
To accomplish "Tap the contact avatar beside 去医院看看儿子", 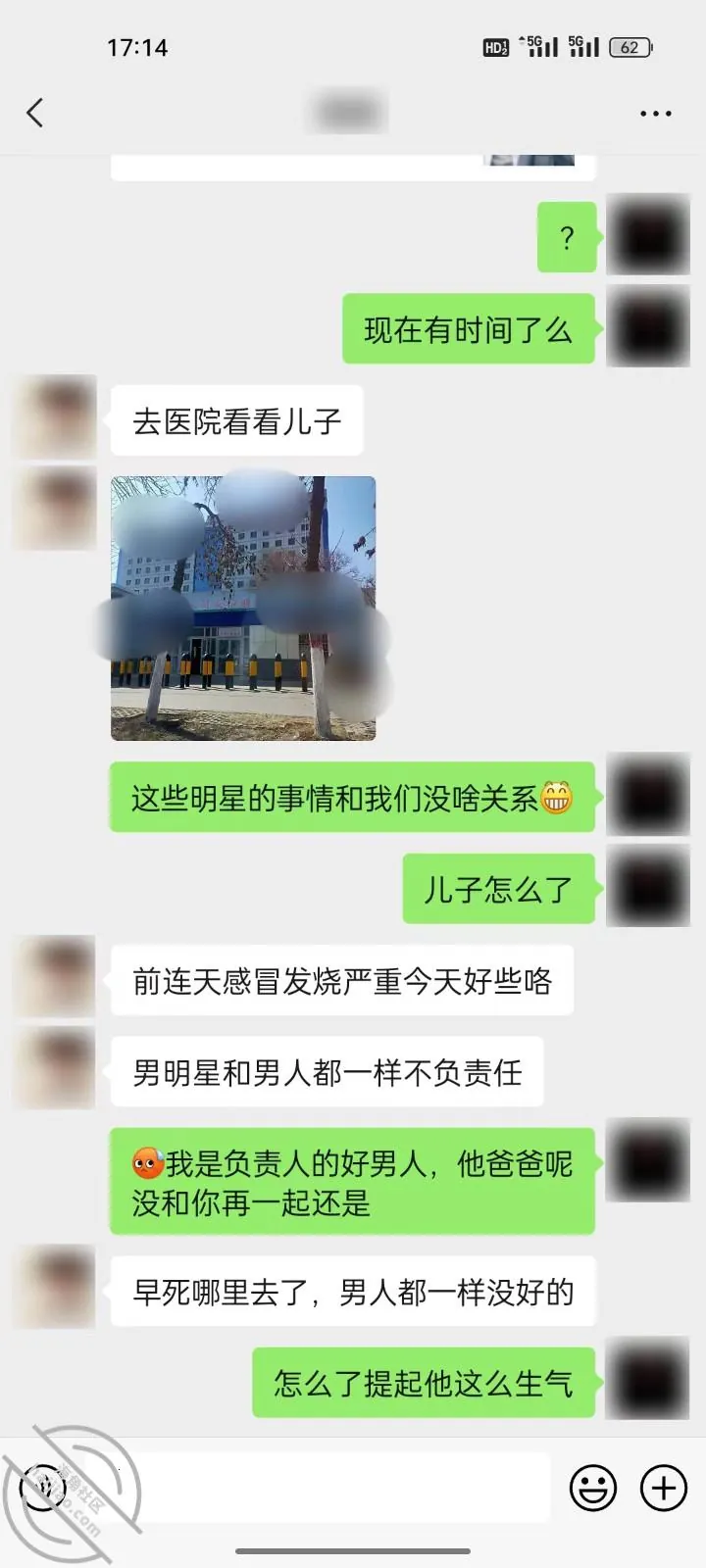I will [x=54, y=417].
